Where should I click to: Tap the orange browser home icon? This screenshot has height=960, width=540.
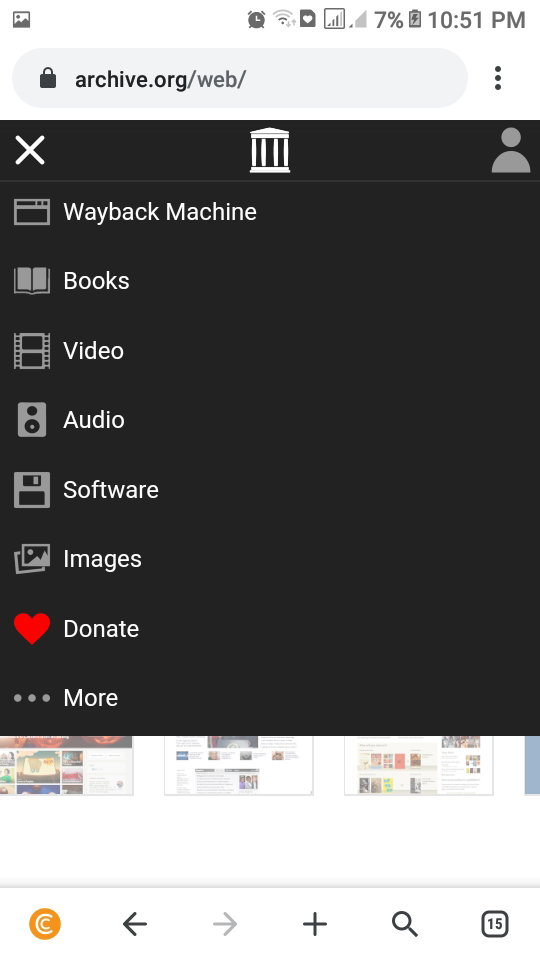point(45,924)
